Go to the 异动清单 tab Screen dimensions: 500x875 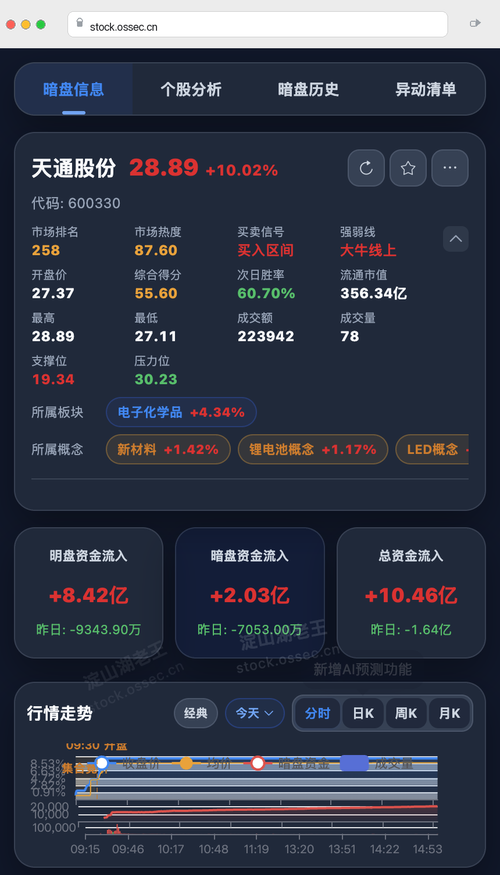(x=426, y=89)
